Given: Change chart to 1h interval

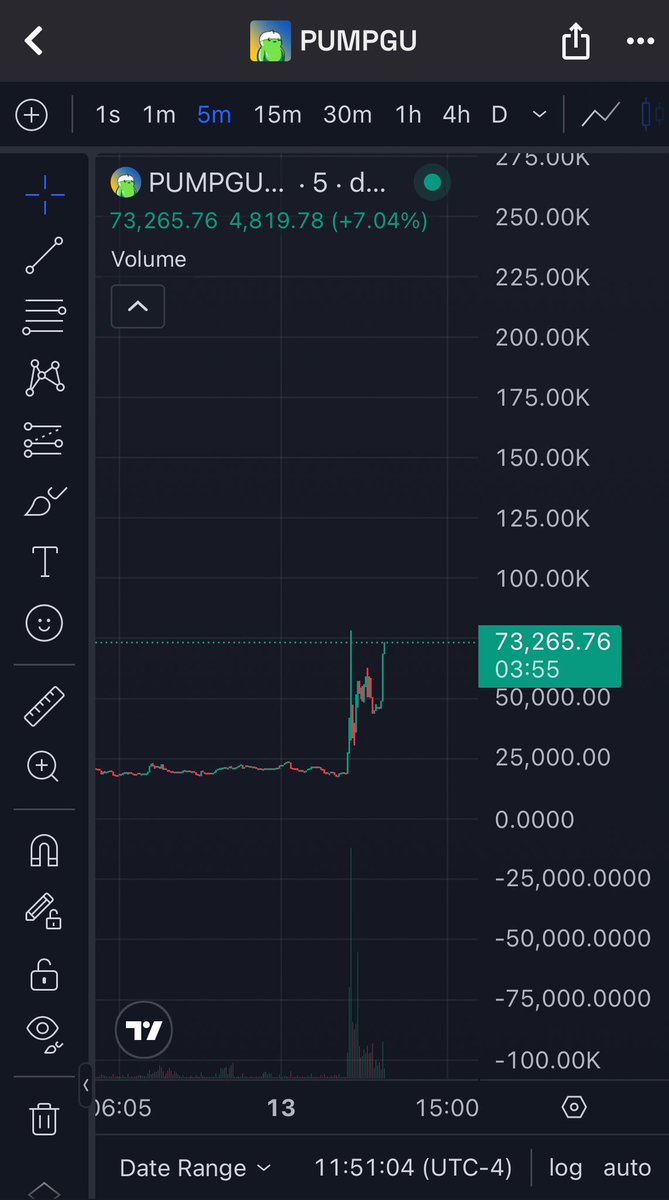Looking at the screenshot, I should tap(408, 115).
